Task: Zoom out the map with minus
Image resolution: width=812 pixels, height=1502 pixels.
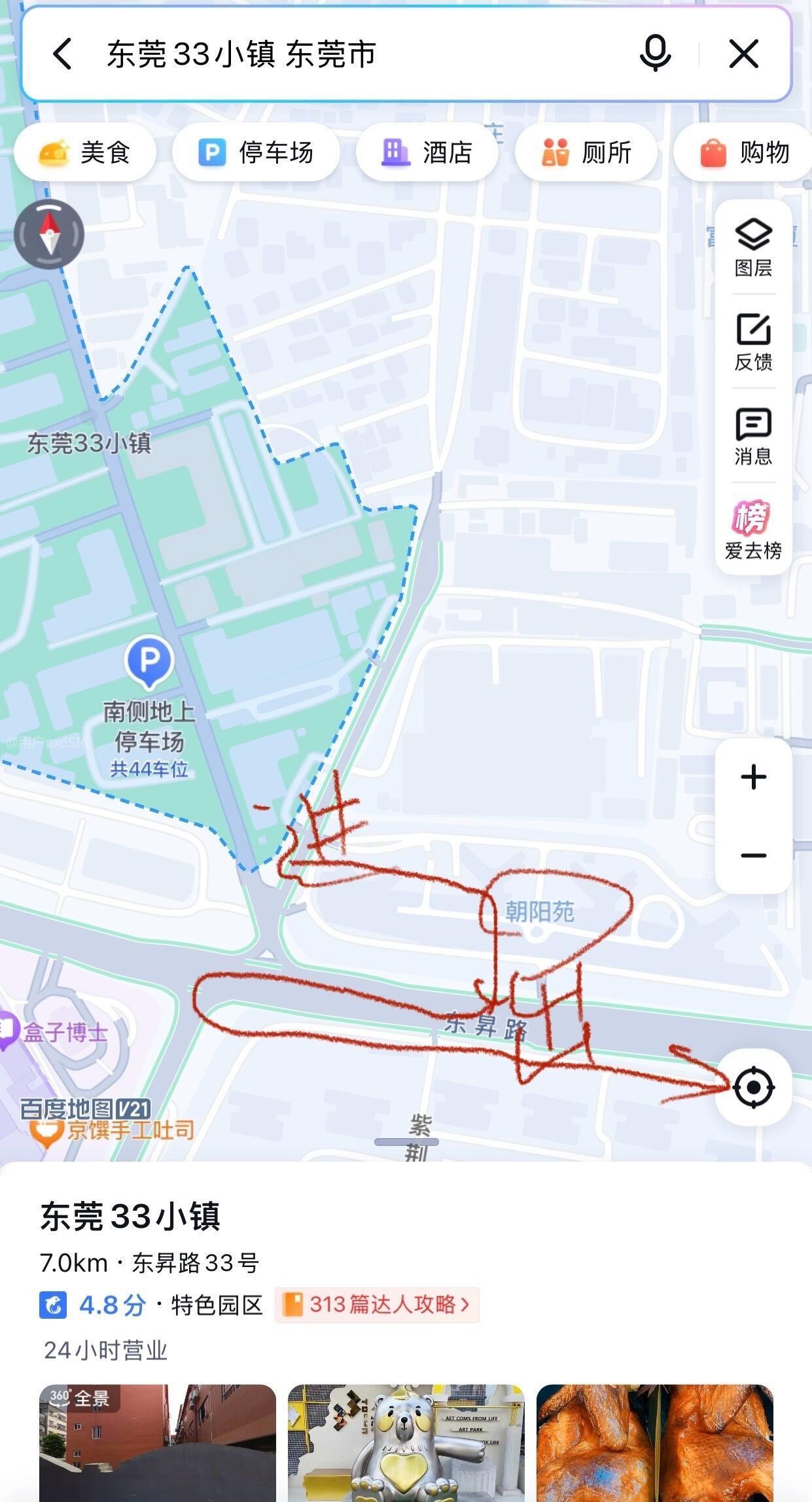Action: 753,855
